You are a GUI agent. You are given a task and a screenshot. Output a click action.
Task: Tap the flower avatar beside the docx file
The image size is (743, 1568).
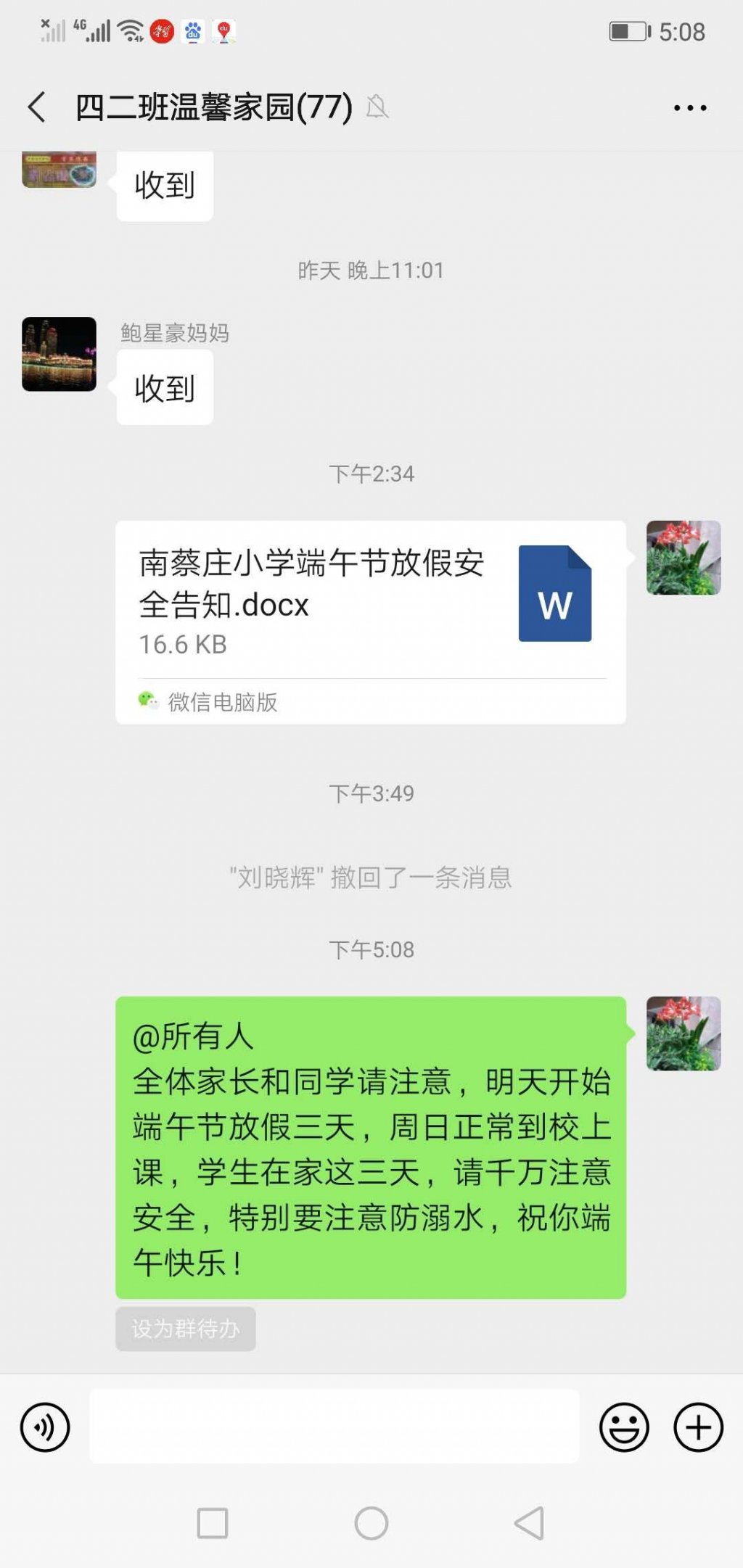pos(683,558)
